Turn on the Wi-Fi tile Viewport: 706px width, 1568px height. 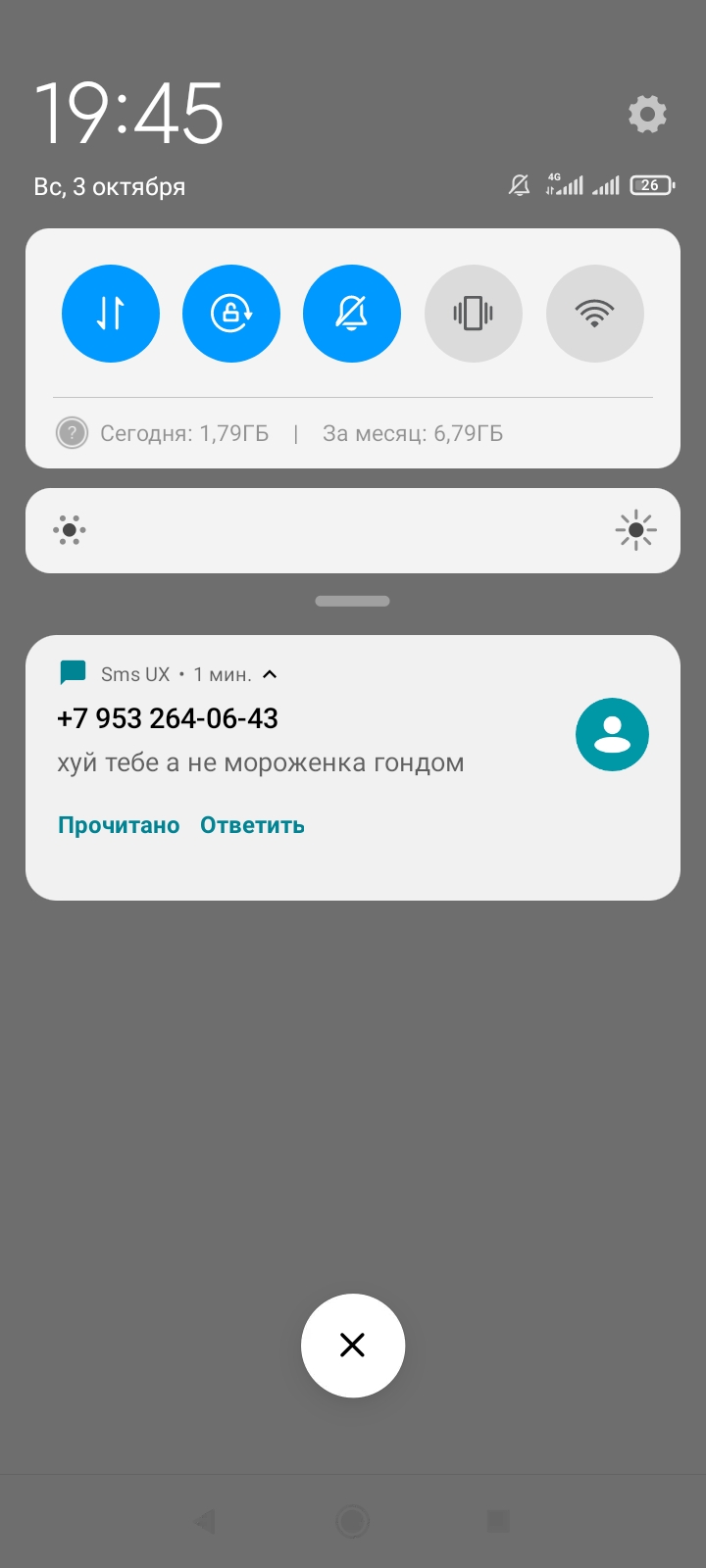pos(594,314)
